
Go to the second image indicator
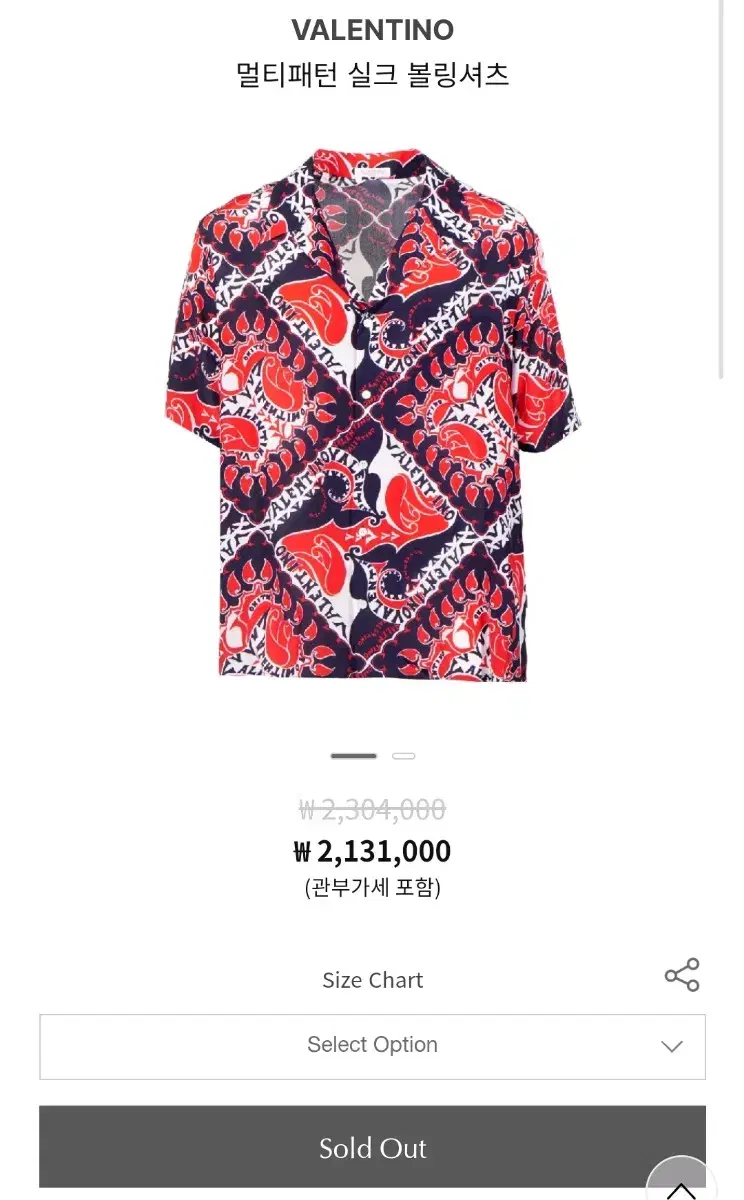404,756
